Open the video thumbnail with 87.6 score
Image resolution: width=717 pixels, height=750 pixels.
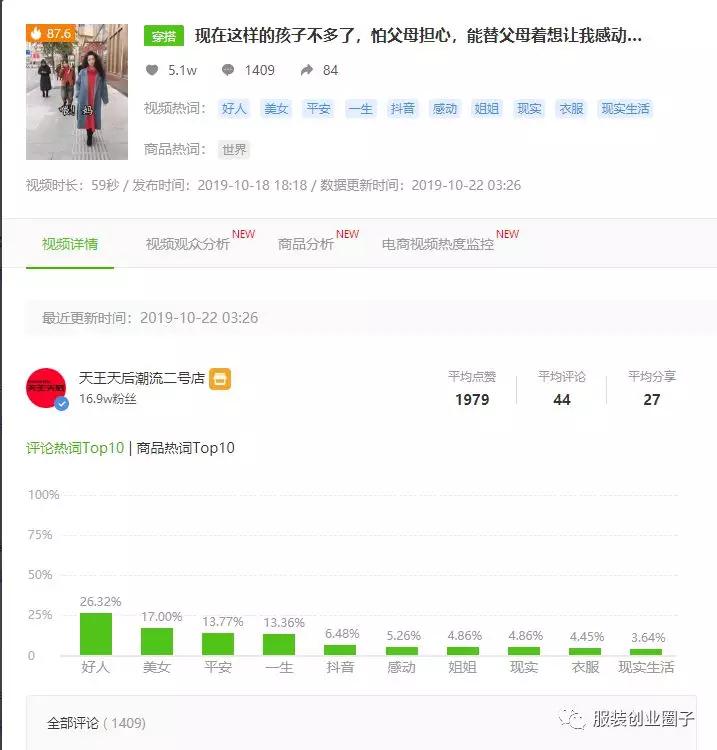point(77,91)
